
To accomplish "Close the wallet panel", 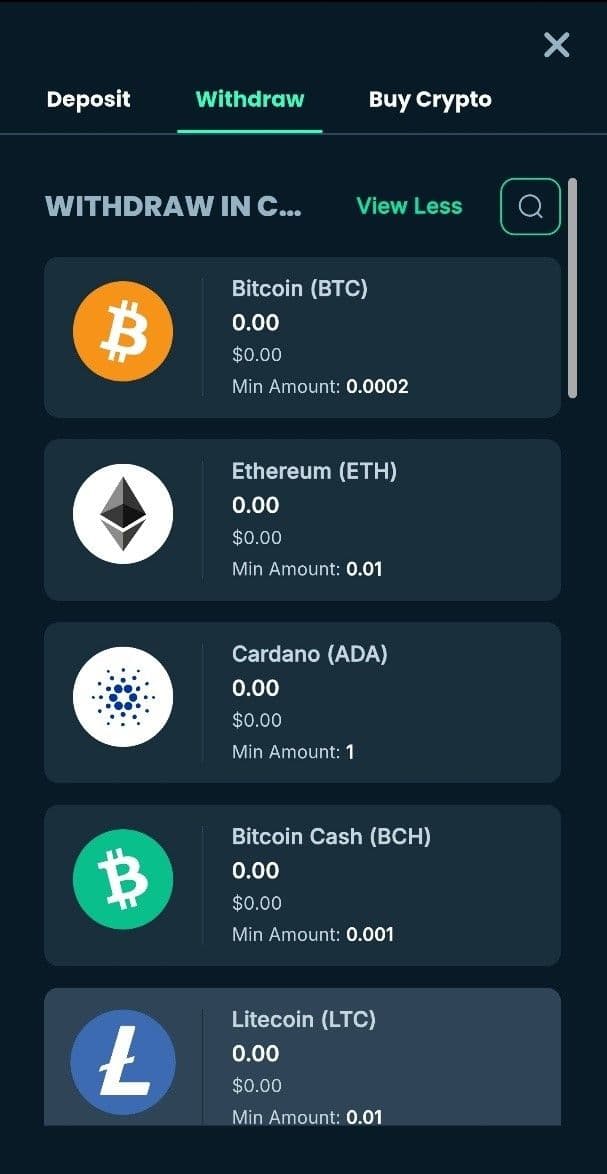I will point(556,44).
